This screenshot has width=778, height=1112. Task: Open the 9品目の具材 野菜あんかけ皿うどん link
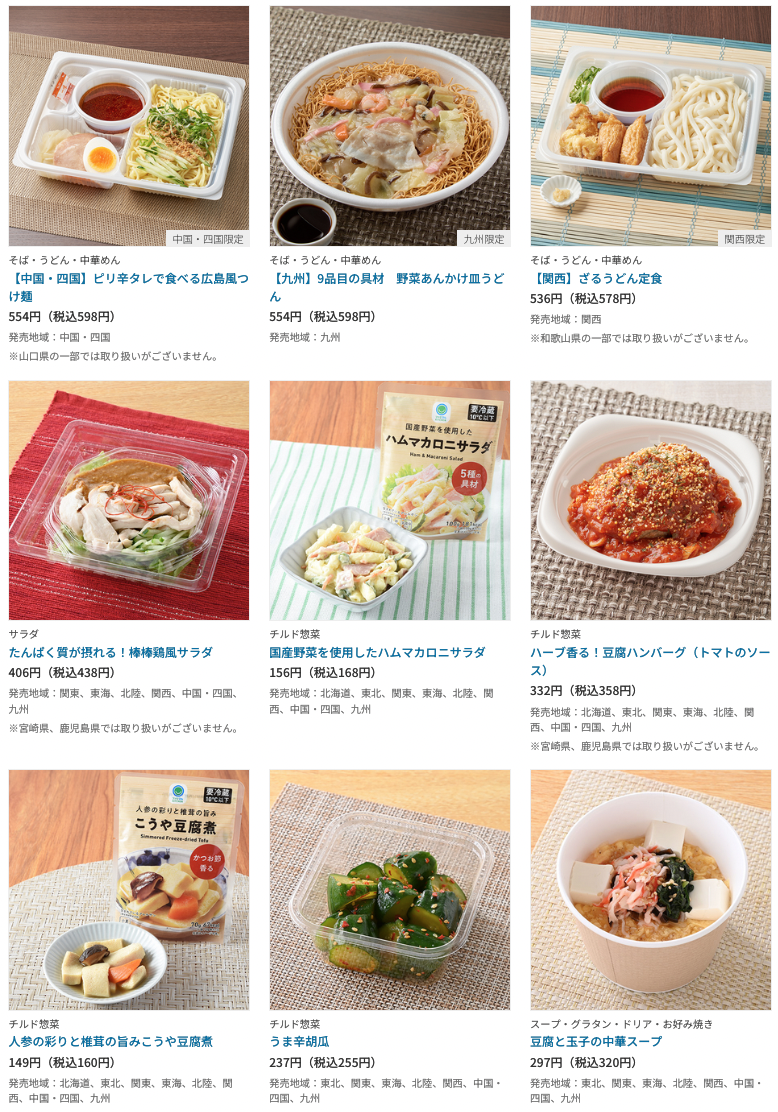click(386, 279)
